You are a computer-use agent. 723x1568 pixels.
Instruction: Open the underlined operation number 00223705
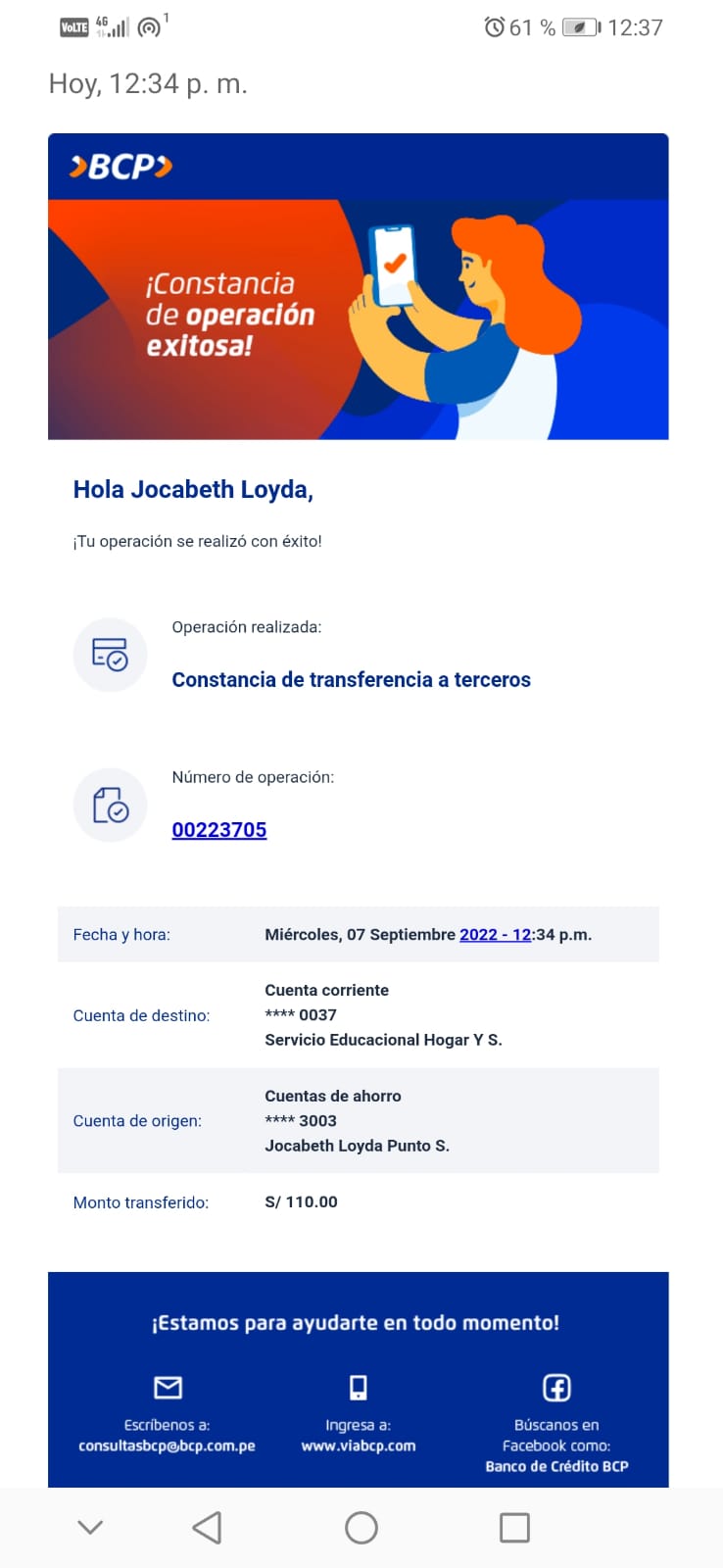coord(219,830)
